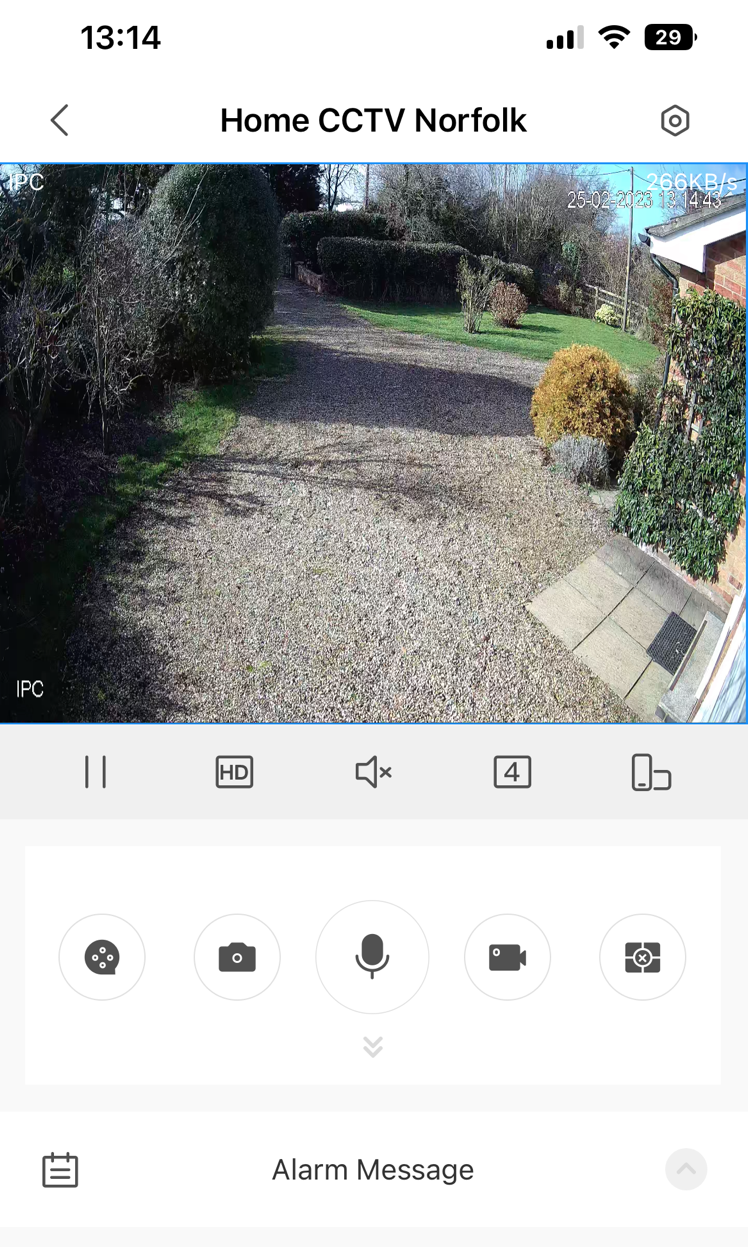Open PTZ control with the crosshair icon
Viewport: 748px width, 1247px height.
pos(642,957)
